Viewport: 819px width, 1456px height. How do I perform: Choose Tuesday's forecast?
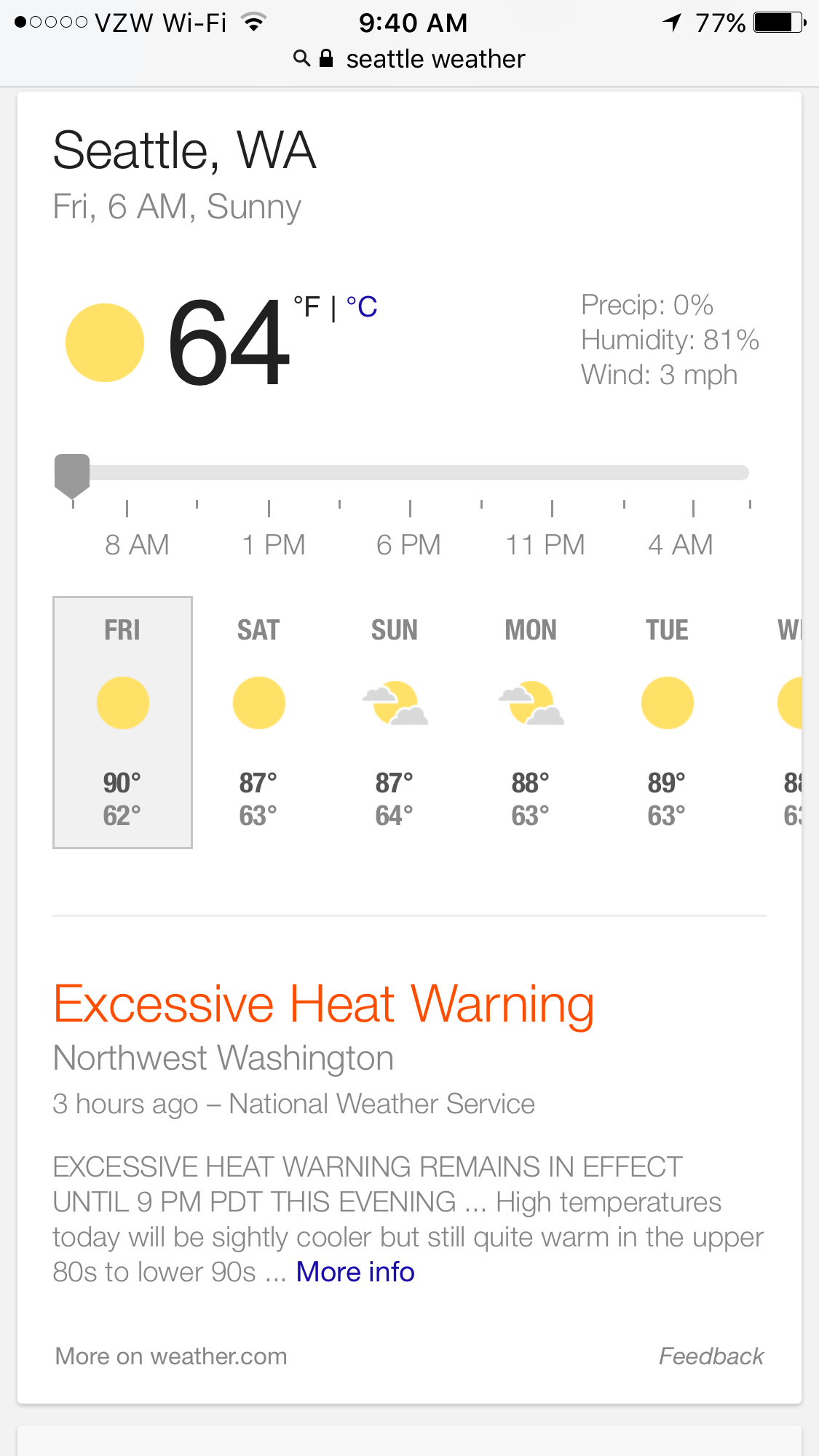click(667, 722)
